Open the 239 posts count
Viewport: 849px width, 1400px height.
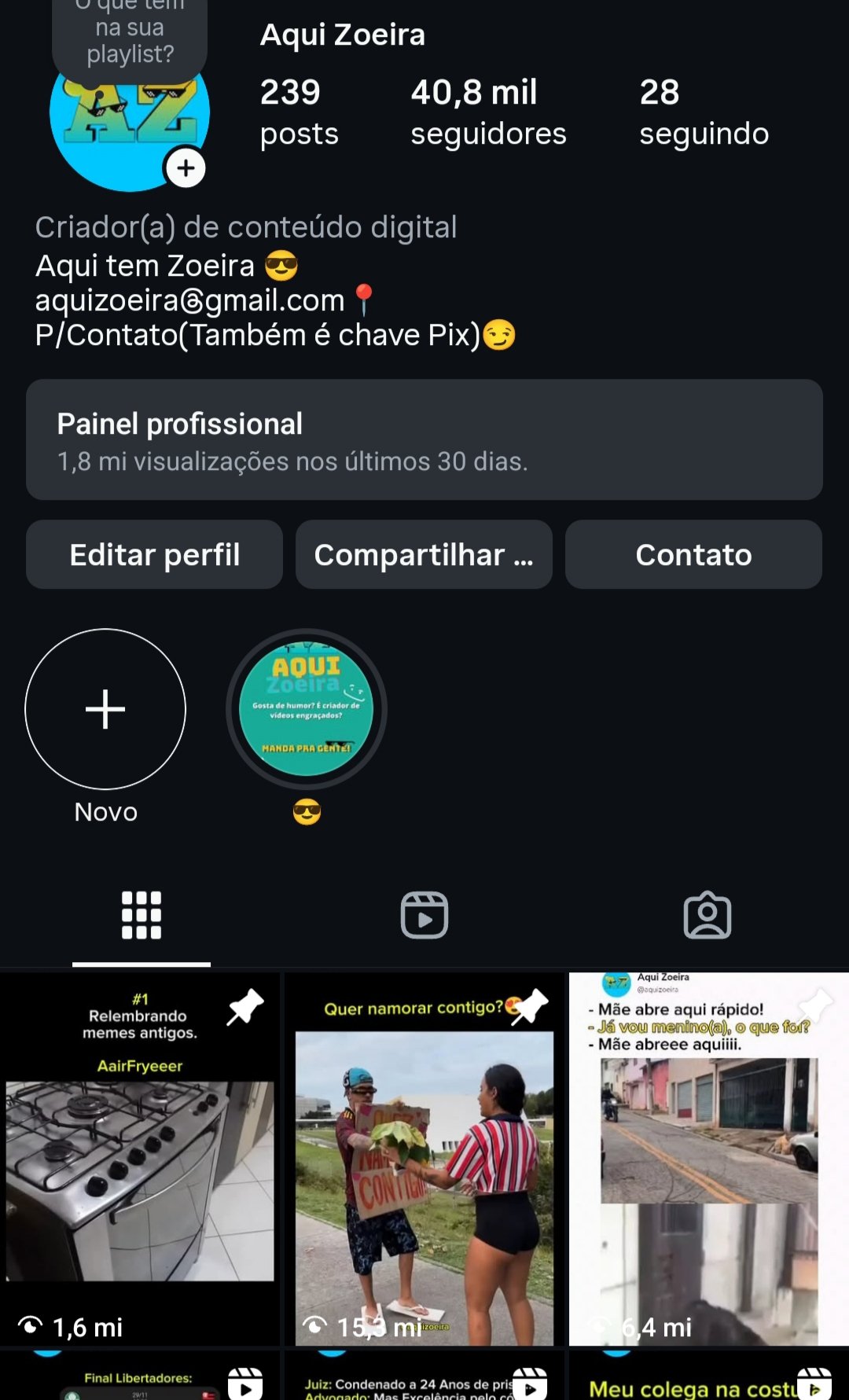pos(299,112)
